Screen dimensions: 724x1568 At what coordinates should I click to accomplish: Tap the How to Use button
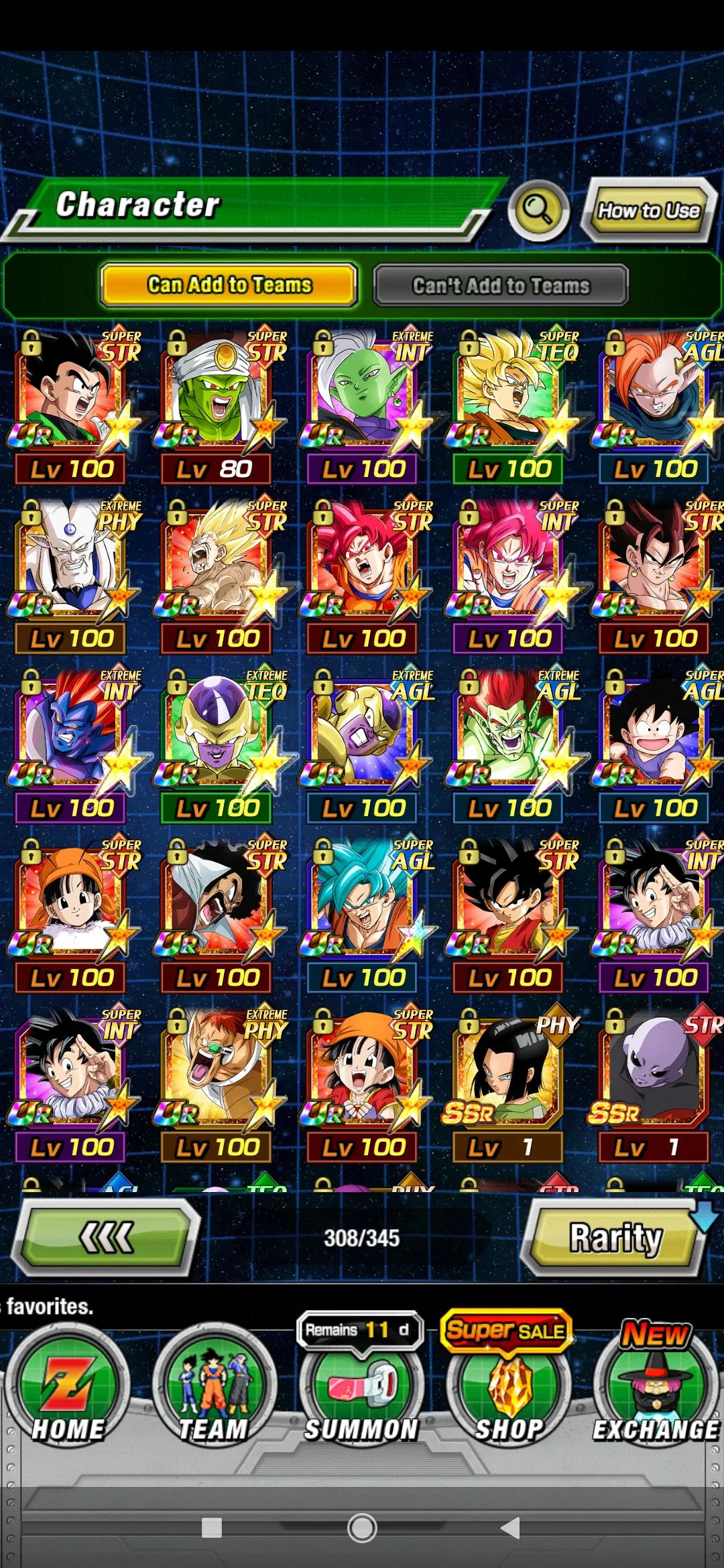(648, 211)
